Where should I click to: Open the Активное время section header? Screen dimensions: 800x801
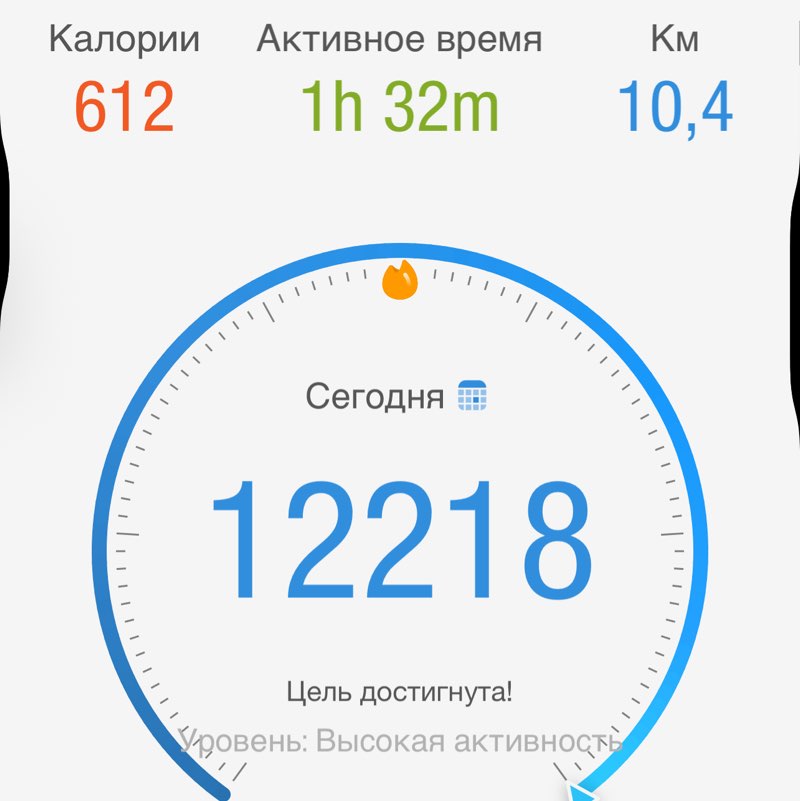tap(400, 38)
